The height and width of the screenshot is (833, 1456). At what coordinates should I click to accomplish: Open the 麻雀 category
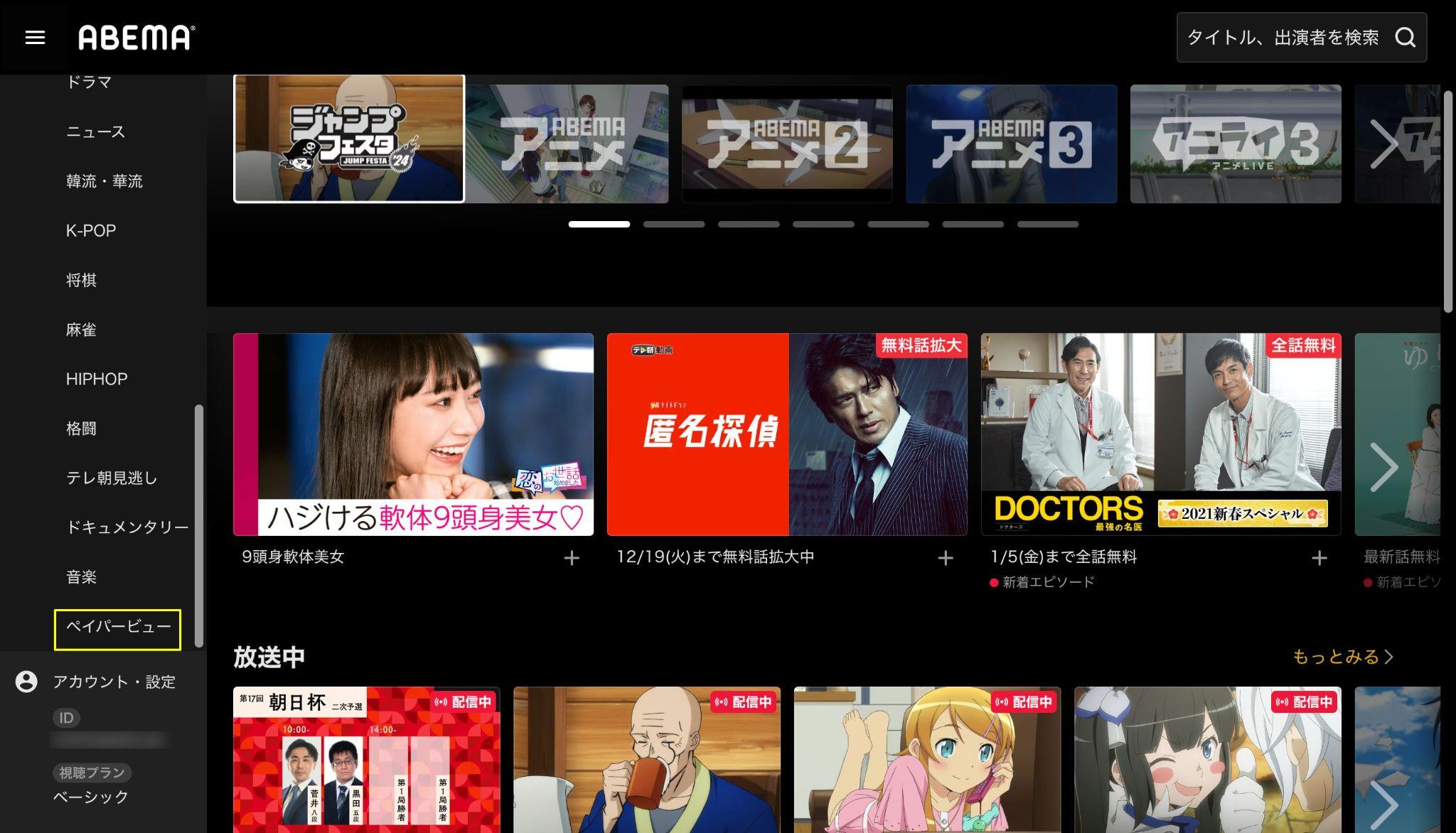(x=81, y=330)
